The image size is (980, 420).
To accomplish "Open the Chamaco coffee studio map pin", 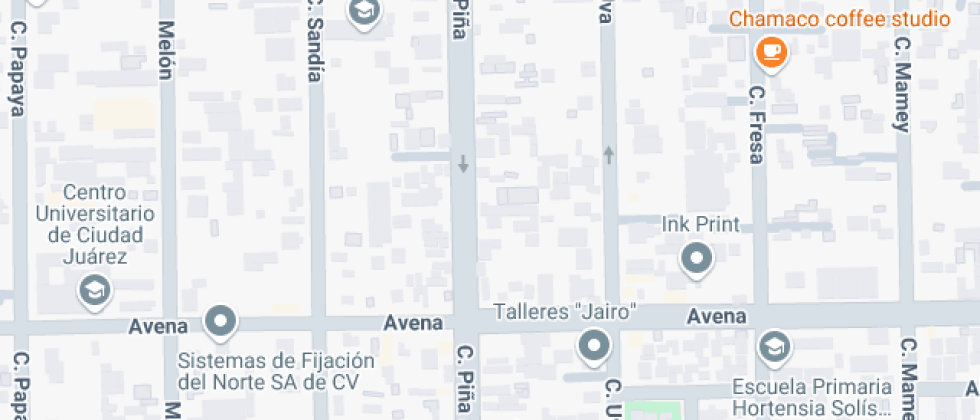I will [x=771, y=51].
